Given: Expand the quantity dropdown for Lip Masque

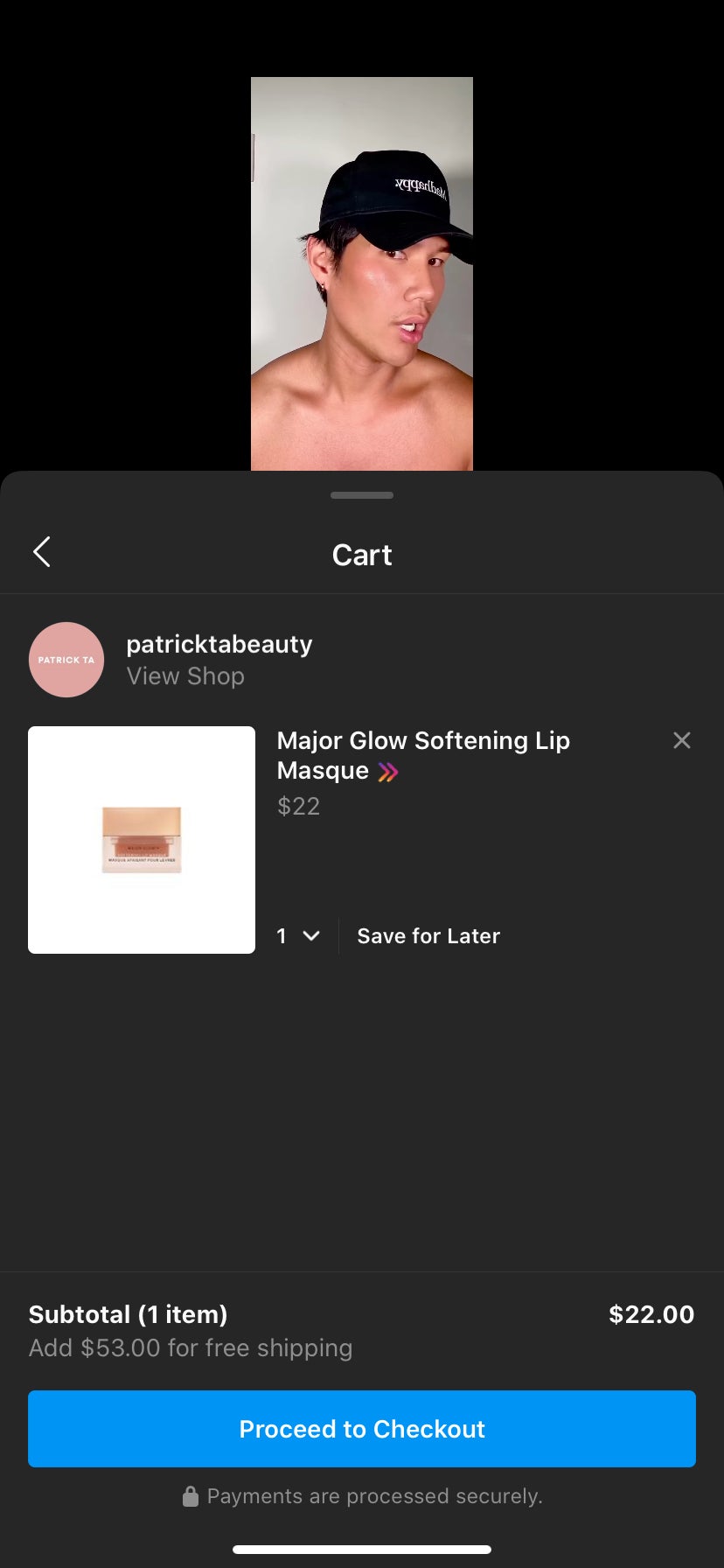Looking at the screenshot, I should [299, 935].
